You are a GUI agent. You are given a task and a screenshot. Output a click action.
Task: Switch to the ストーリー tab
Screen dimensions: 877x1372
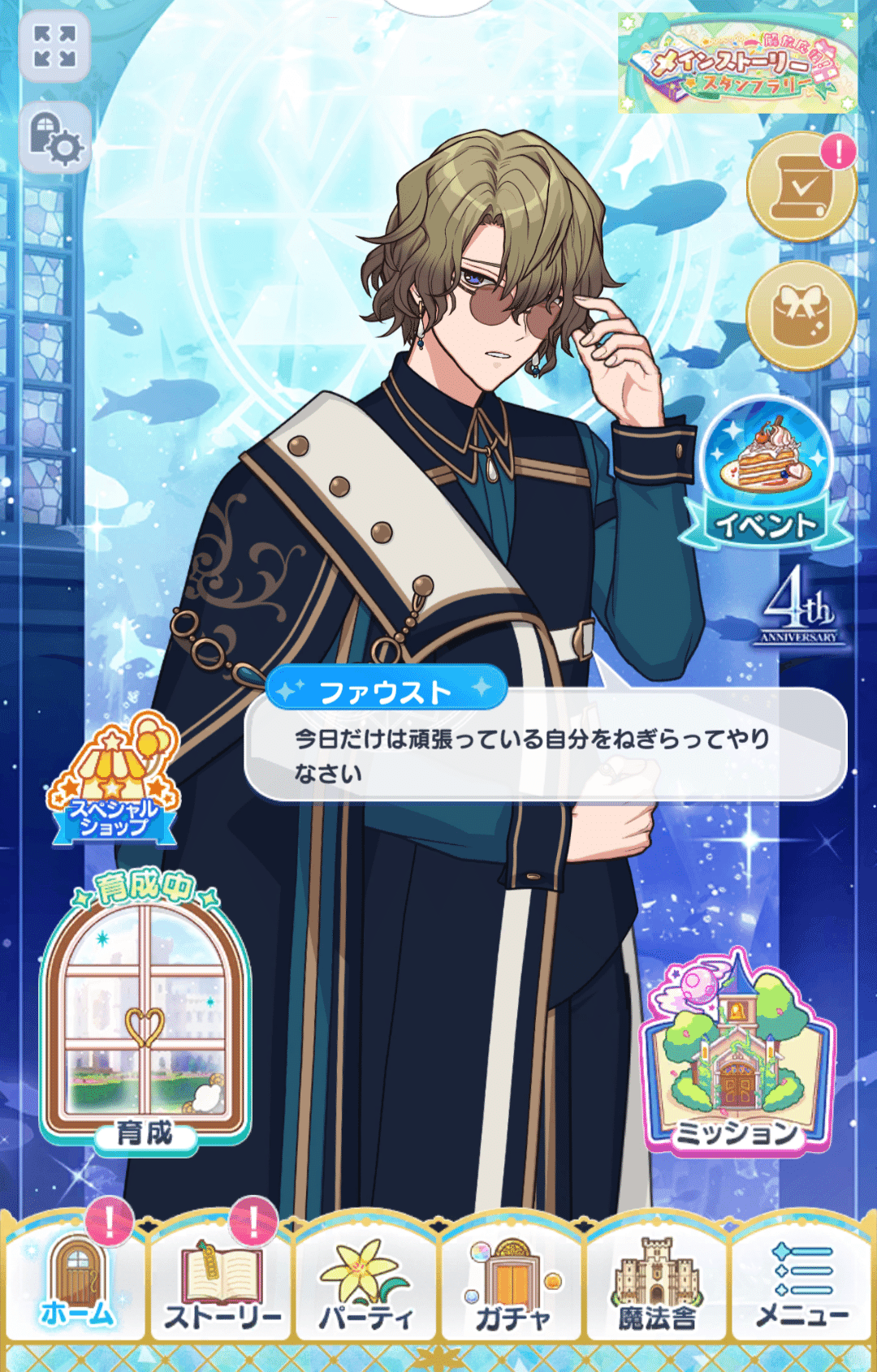click(222, 1284)
